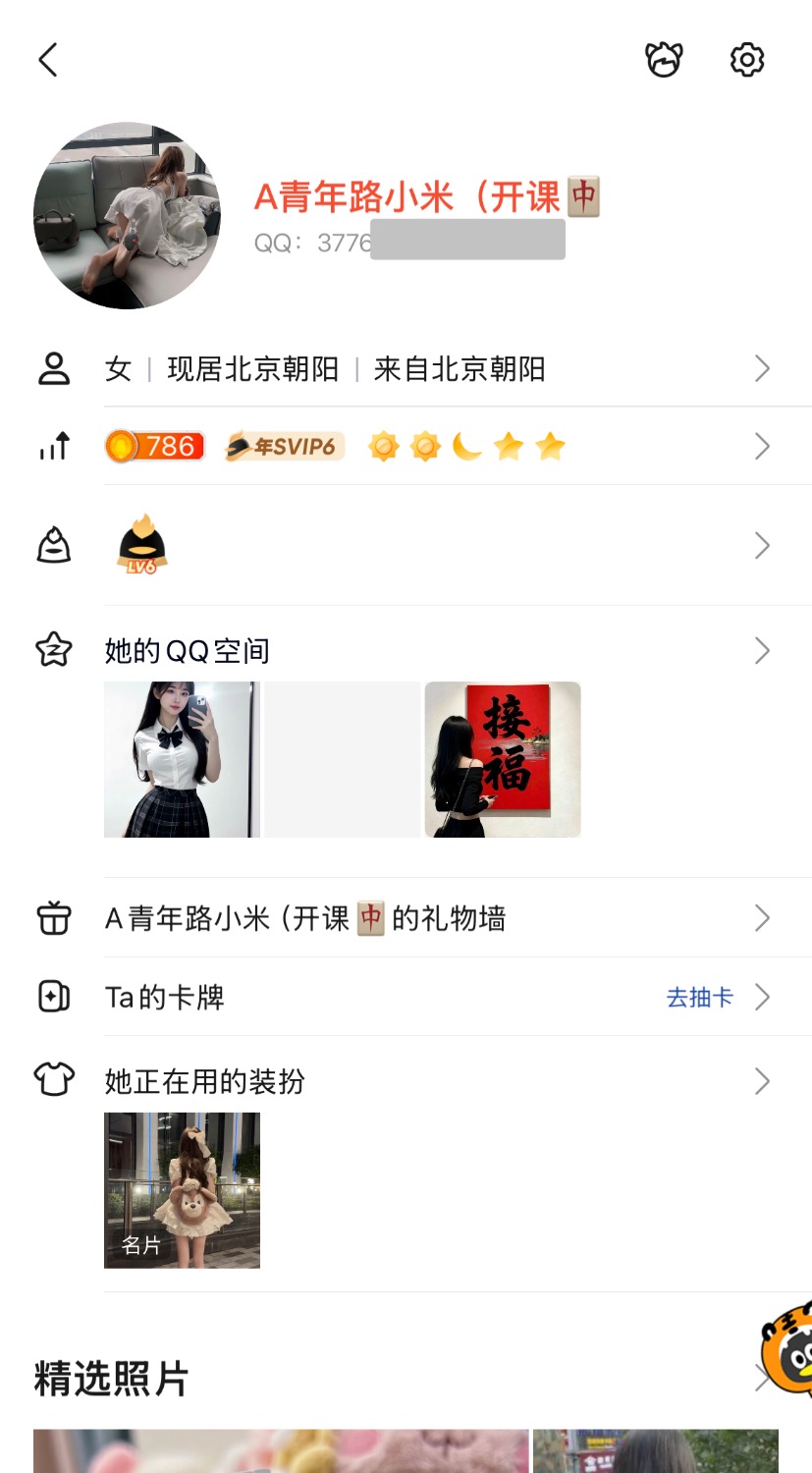Go back using the top arrow
Image resolution: width=812 pixels, height=1473 pixels.
(48, 60)
